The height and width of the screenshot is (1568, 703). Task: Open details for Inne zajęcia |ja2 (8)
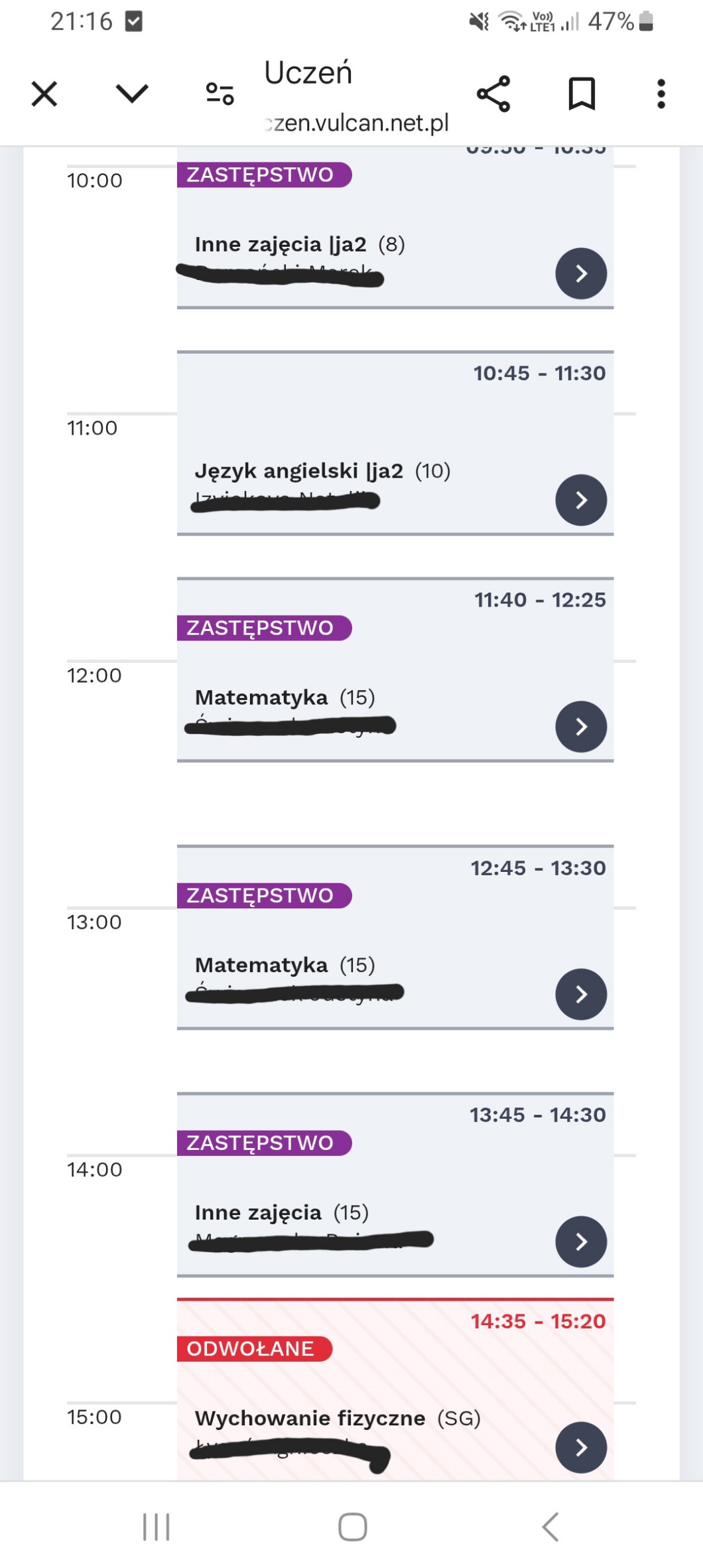(x=581, y=273)
